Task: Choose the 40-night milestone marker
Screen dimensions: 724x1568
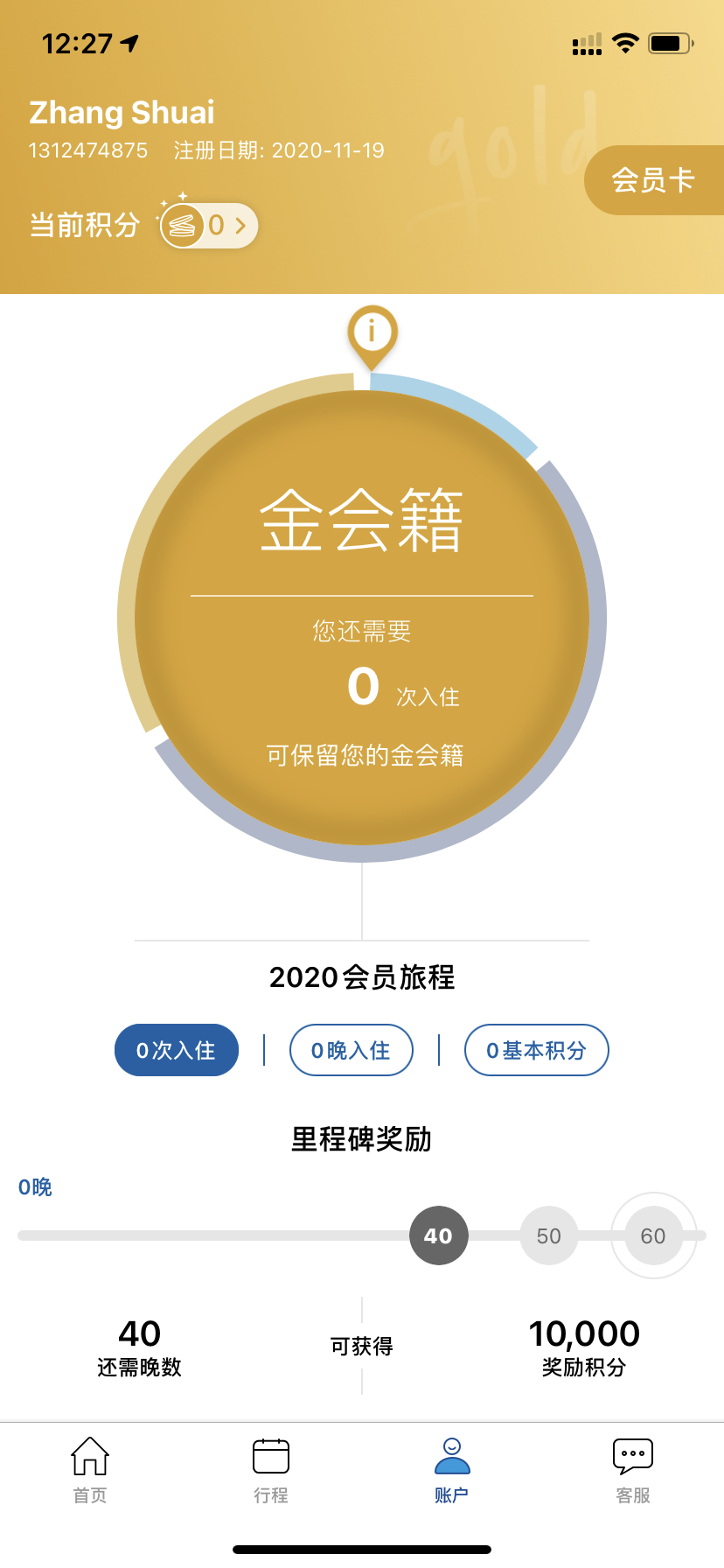Action: pyautogui.click(x=439, y=1235)
